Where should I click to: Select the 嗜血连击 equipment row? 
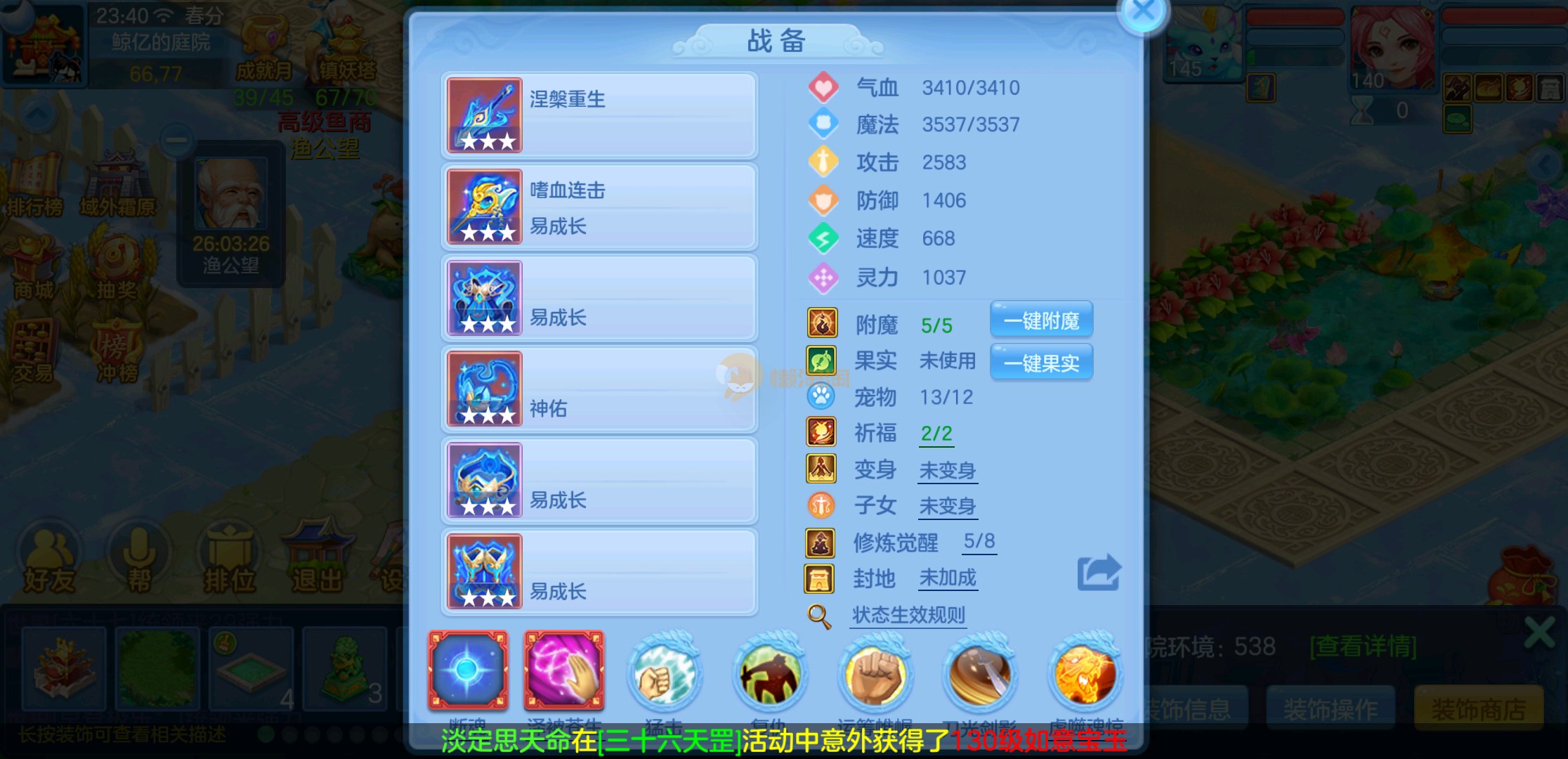599,207
